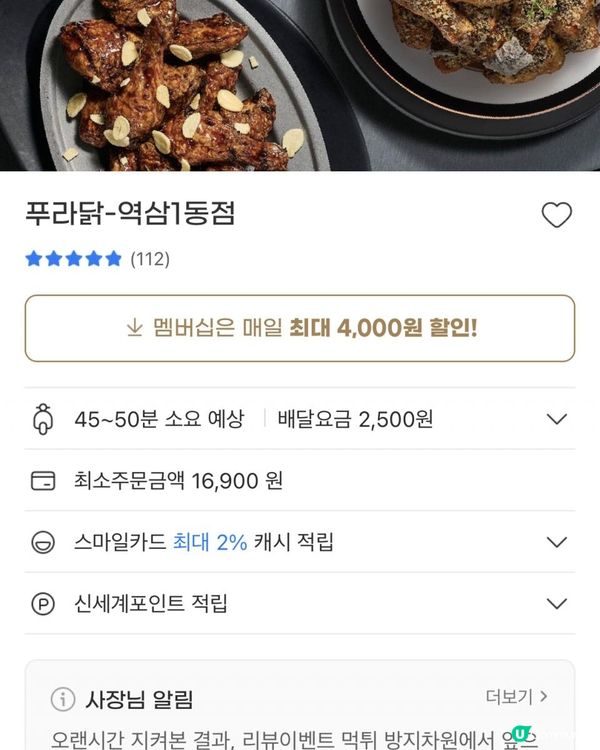Expand the 신세계포인트 적립 row

(x=557, y=604)
